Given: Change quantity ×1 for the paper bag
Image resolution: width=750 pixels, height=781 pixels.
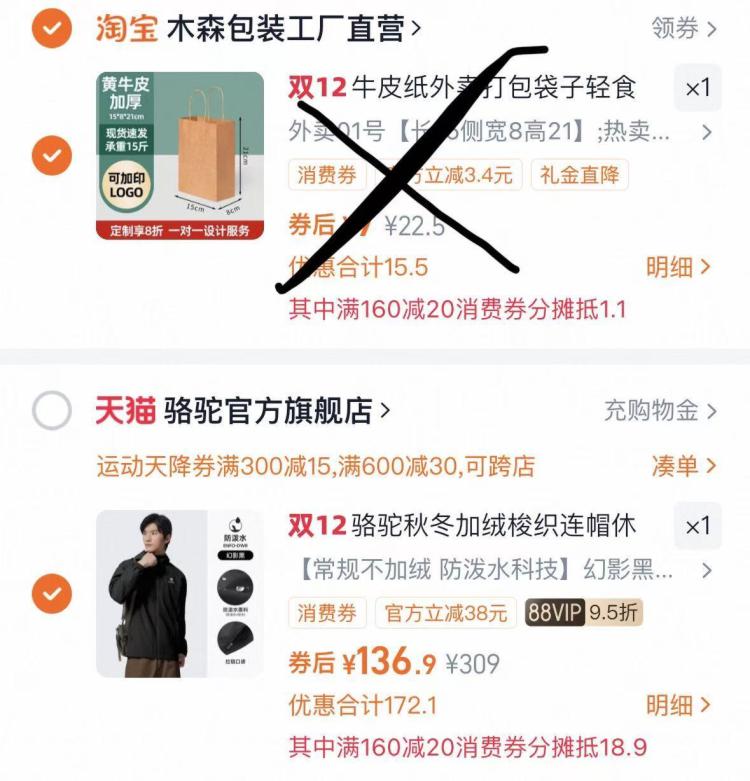Looking at the screenshot, I should (x=697, y=88).
